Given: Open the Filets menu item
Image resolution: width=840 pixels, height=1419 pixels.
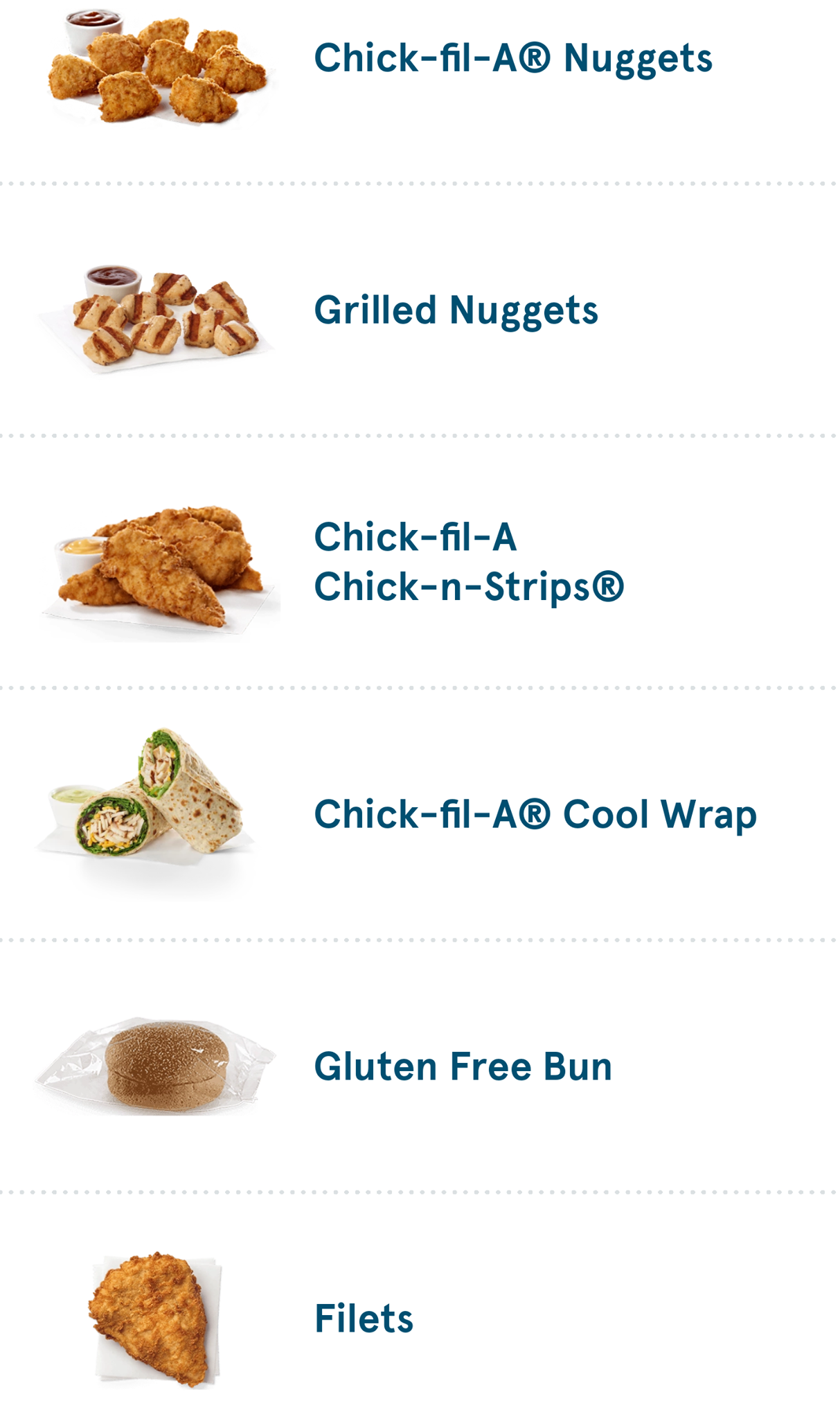Looking at the screenshot, I should [x=364, y=1319].
